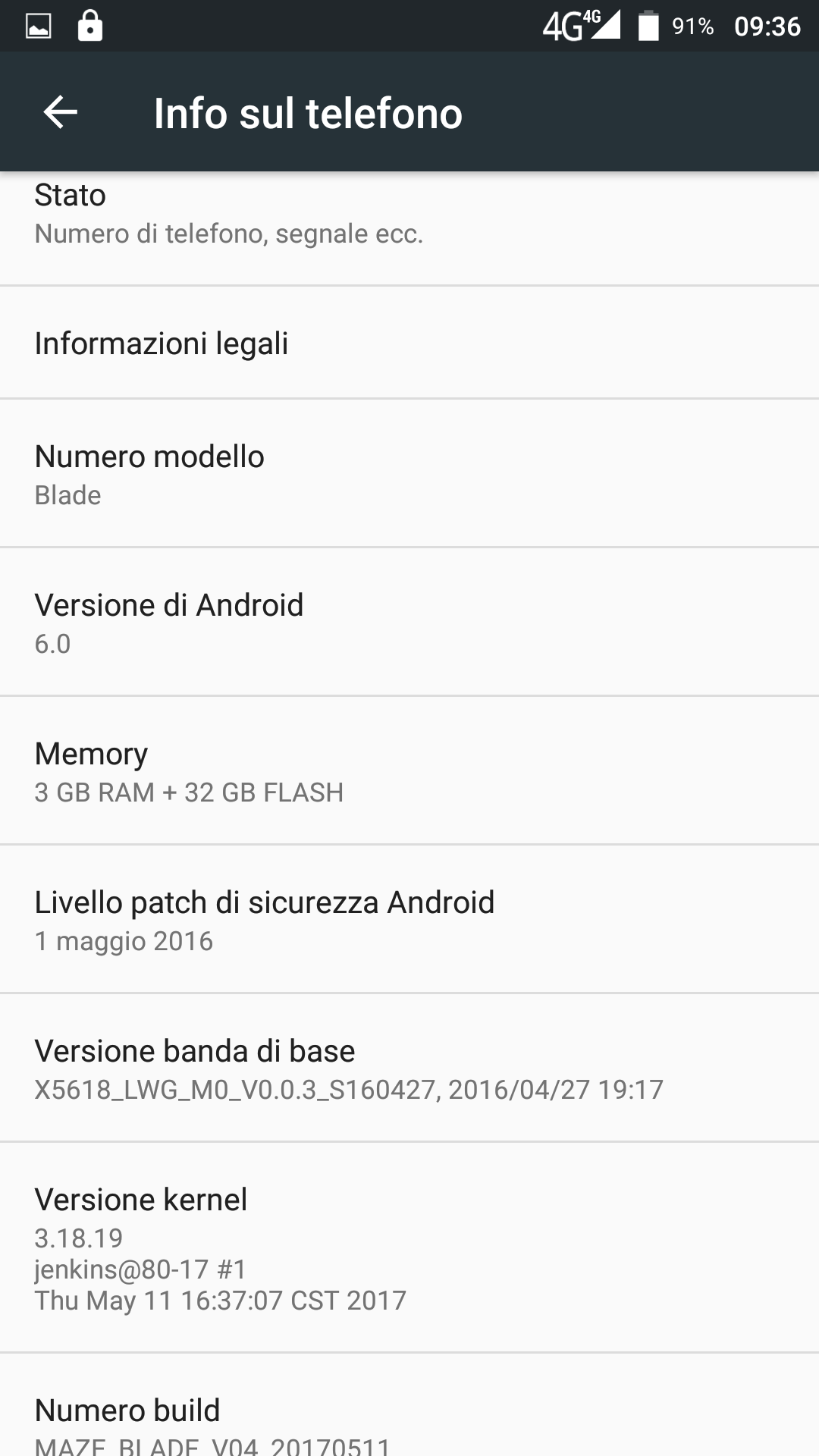Tap the Versione banda di base row
The height and width of the screenshot is (1456, 819).
409,1068
